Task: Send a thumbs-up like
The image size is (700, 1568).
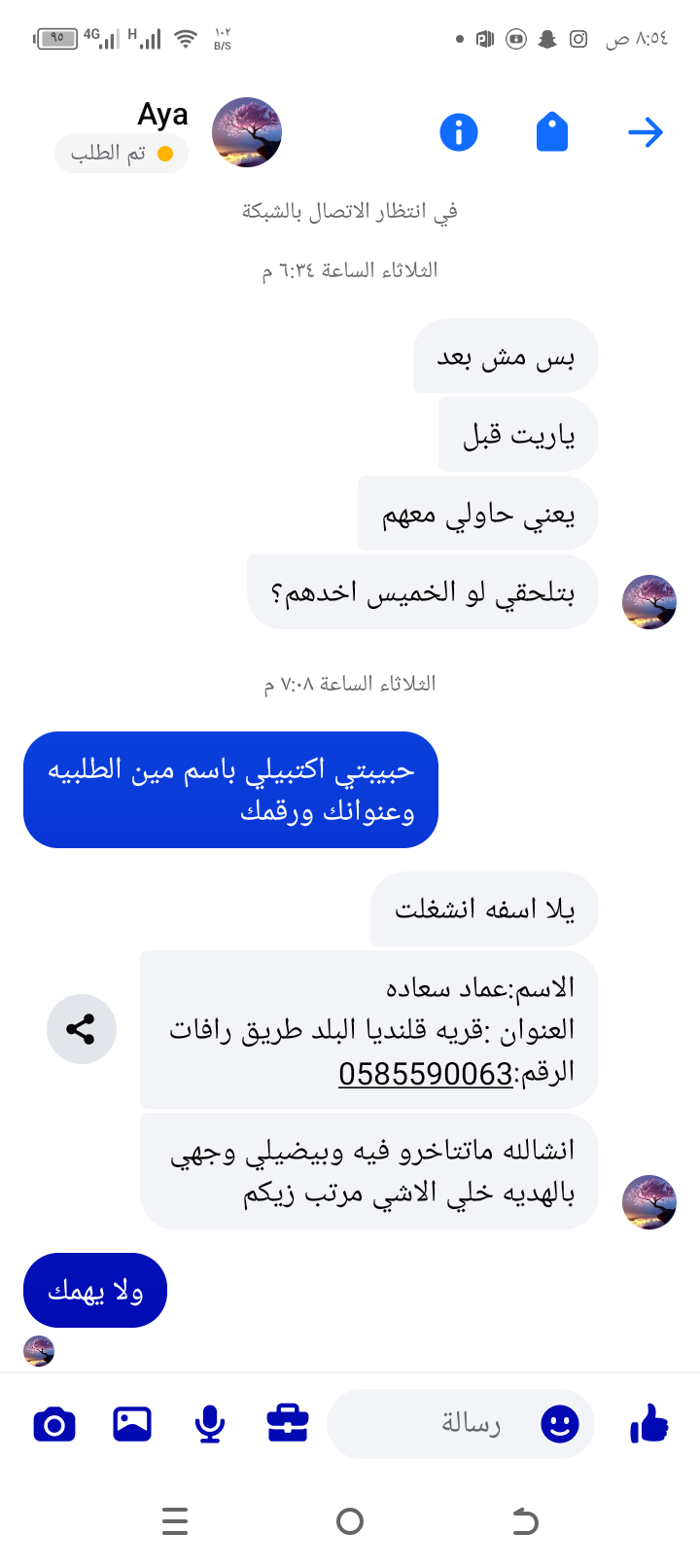Action: tap(649, 1424)
